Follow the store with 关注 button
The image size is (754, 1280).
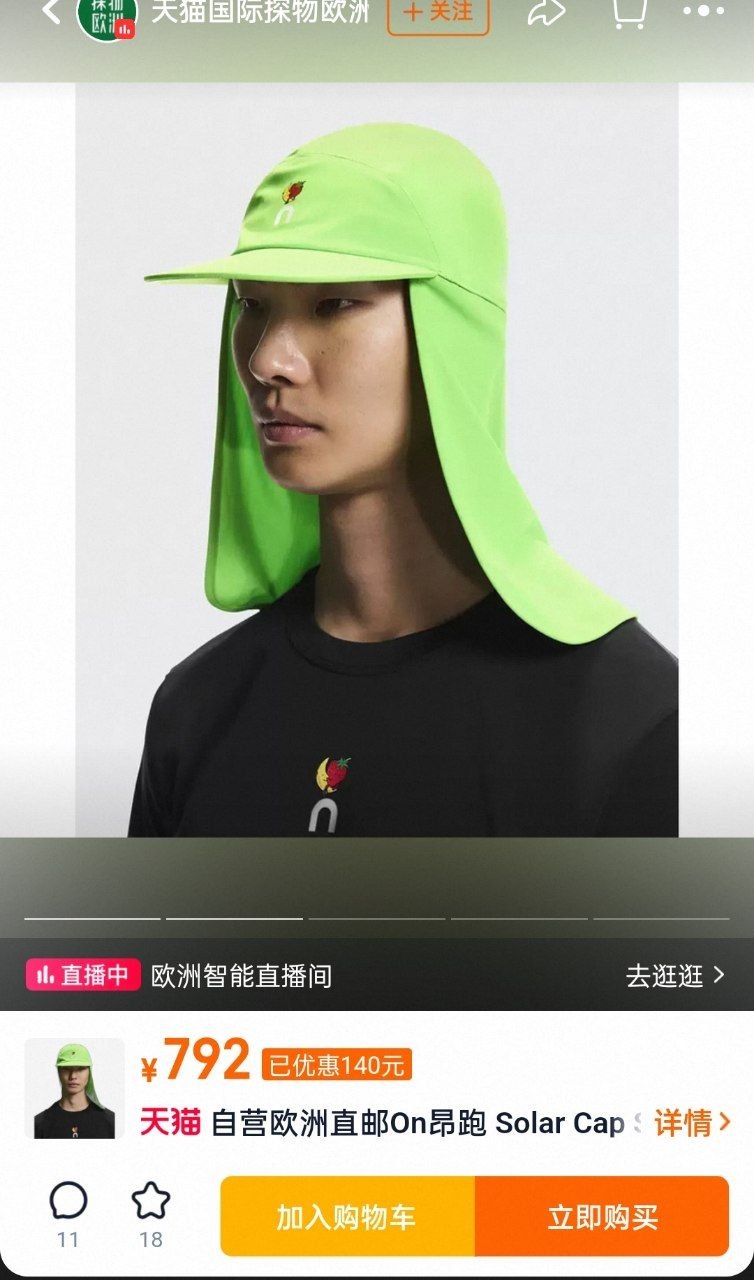[x=438, y=13]
